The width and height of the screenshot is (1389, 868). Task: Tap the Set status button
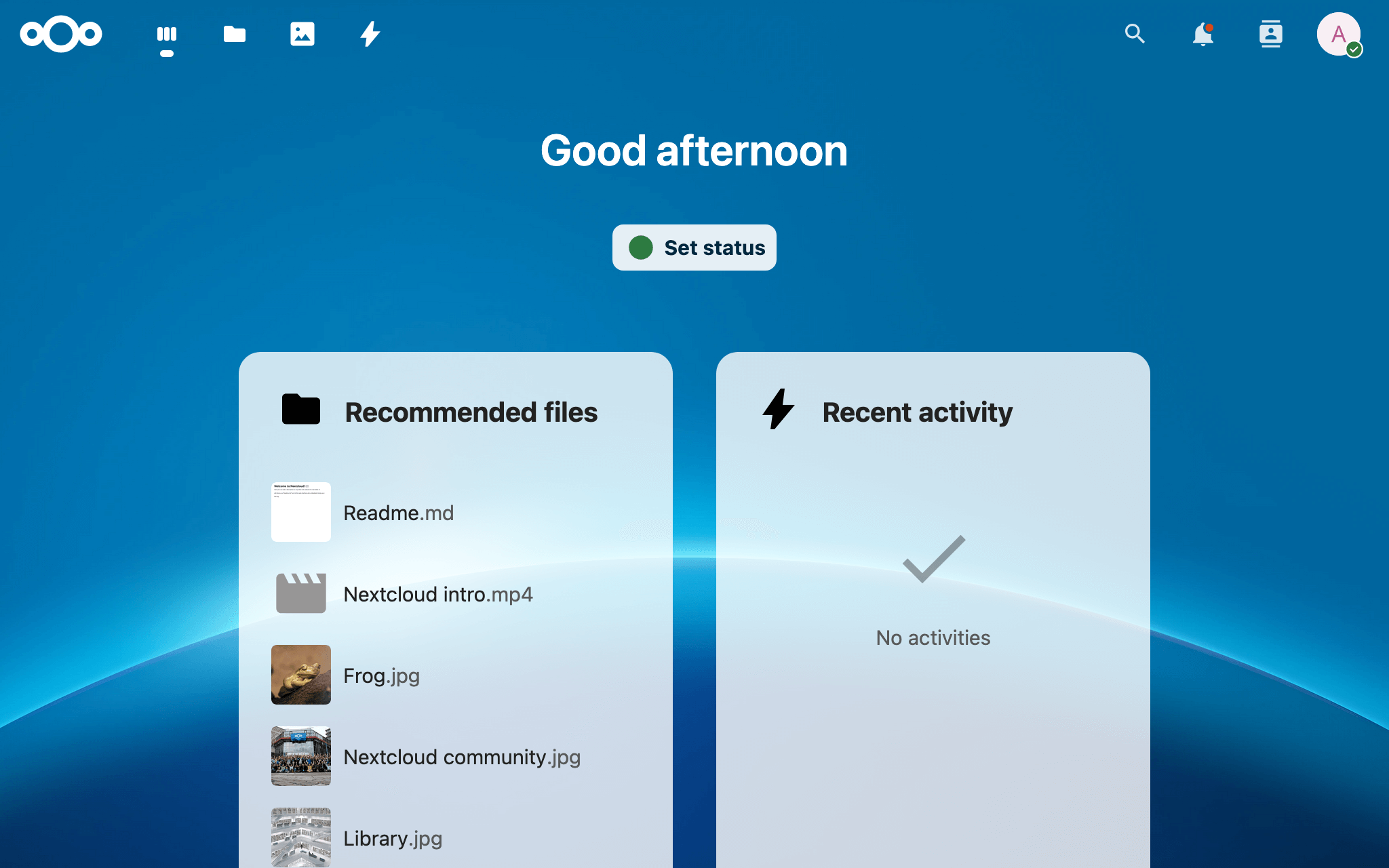694,248
